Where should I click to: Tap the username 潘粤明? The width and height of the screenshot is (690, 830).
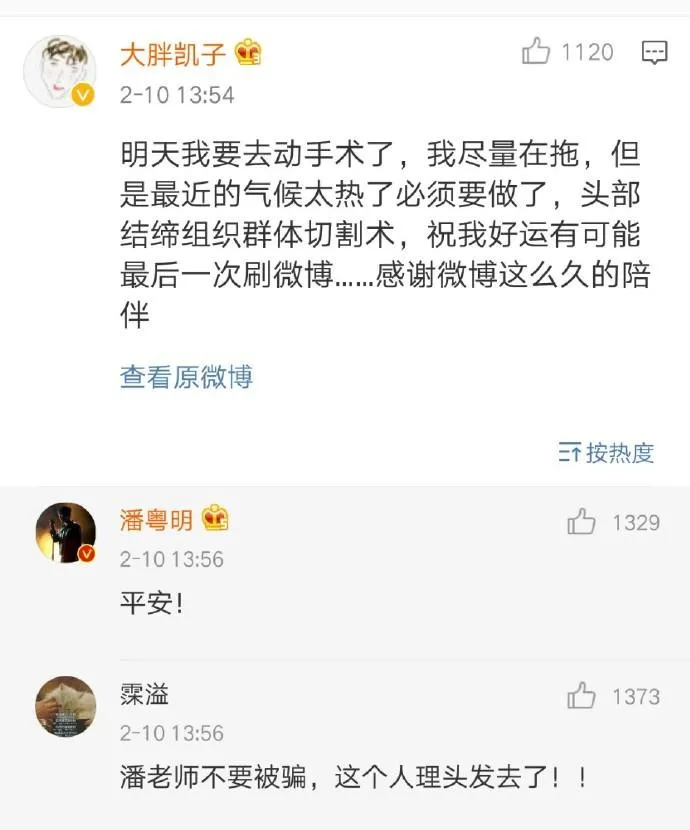click(x=156, y=520)
